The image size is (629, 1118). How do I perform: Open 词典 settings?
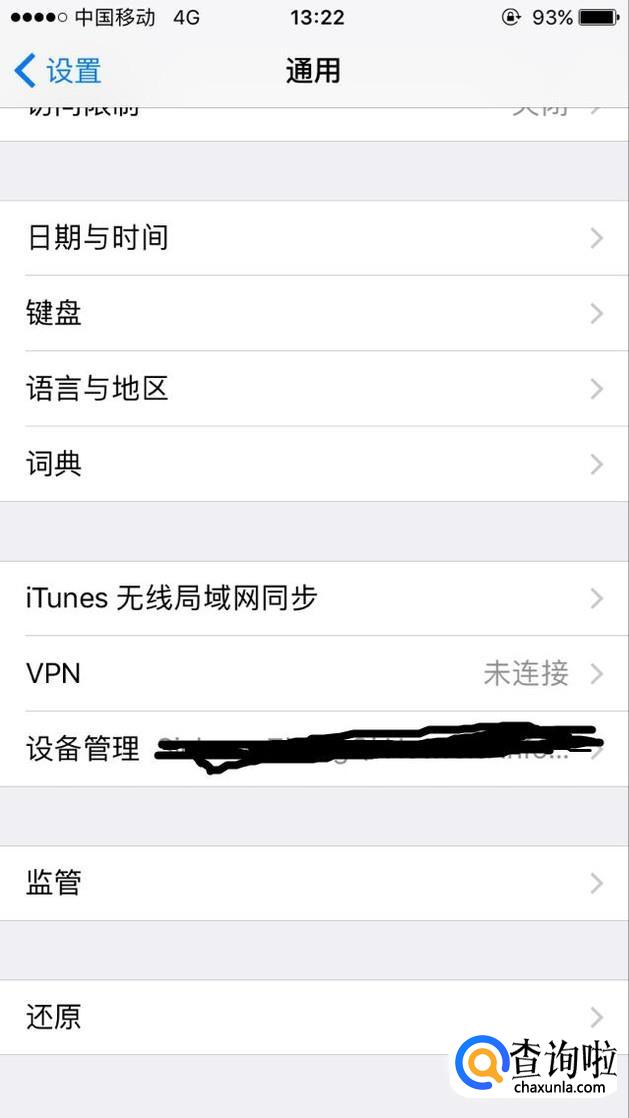(314, 464)
